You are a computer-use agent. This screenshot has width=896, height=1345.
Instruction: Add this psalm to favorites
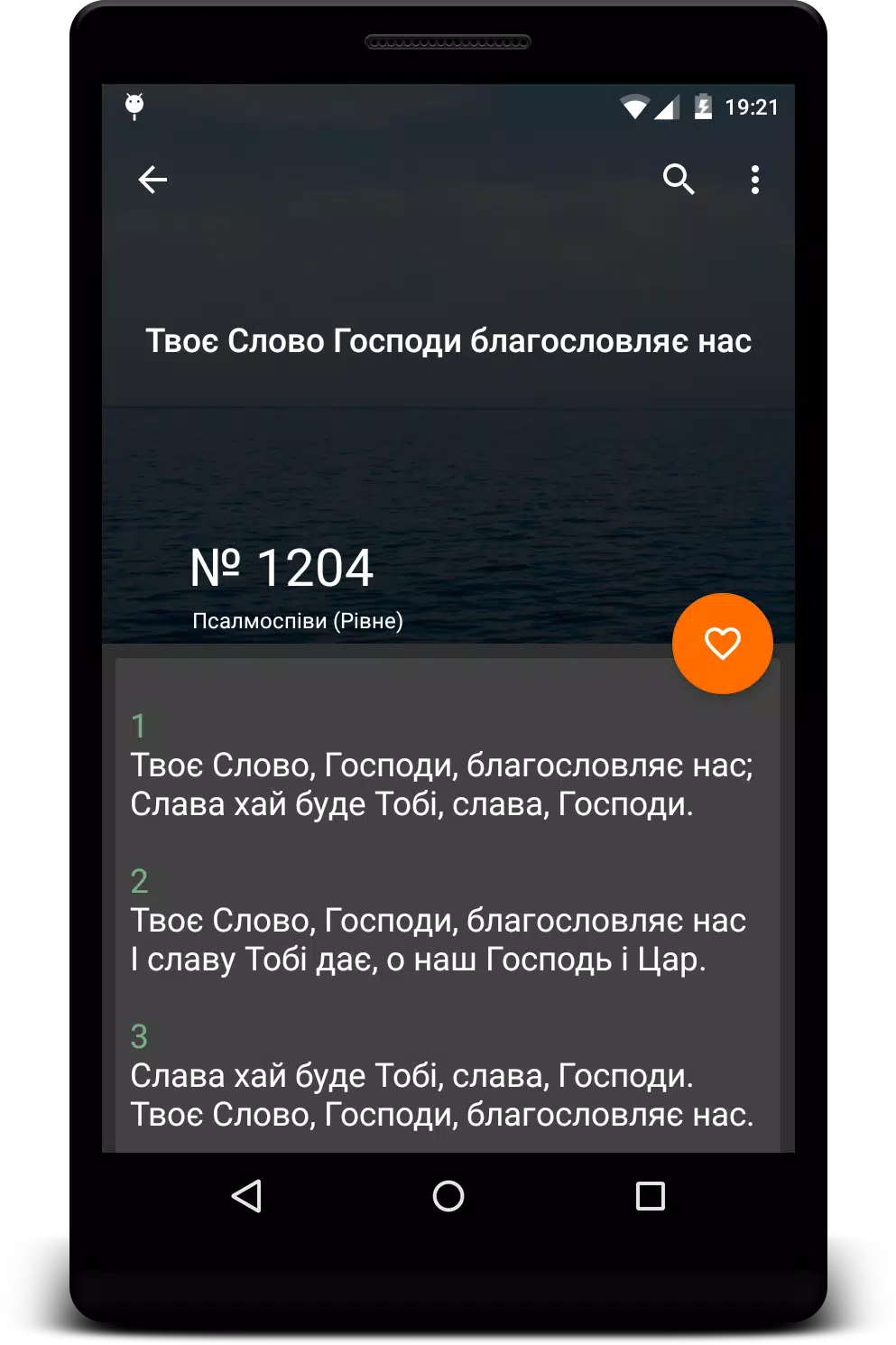click(x=722, y=644)
